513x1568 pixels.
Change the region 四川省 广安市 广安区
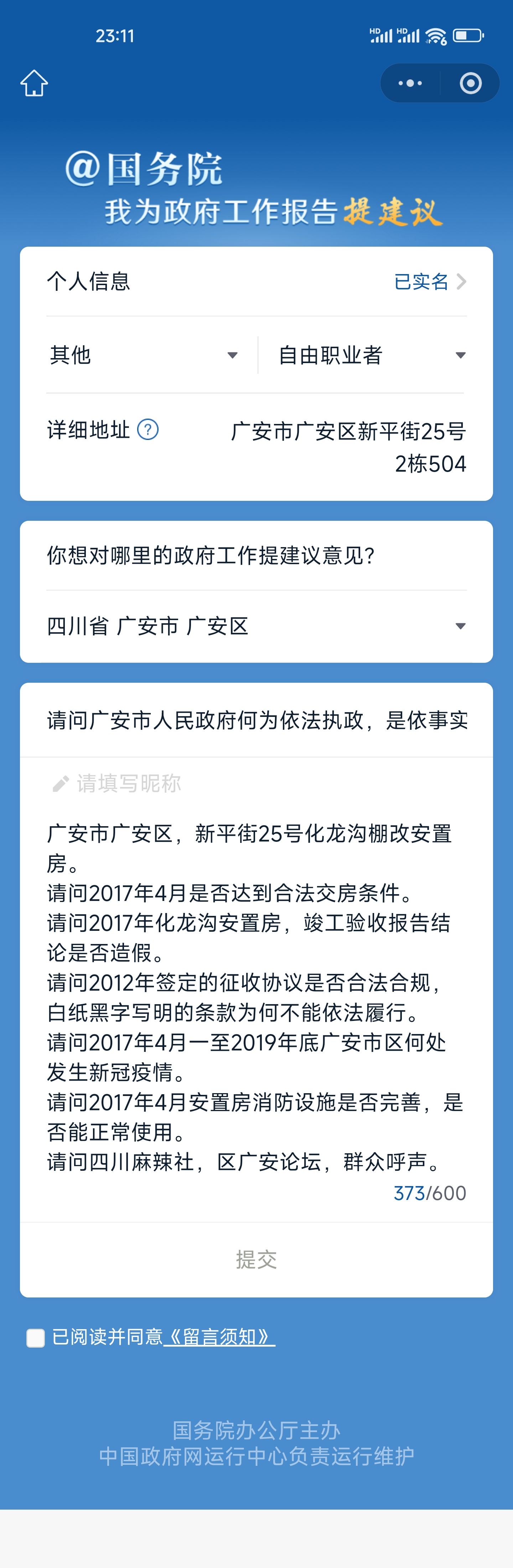click(256, 626)
